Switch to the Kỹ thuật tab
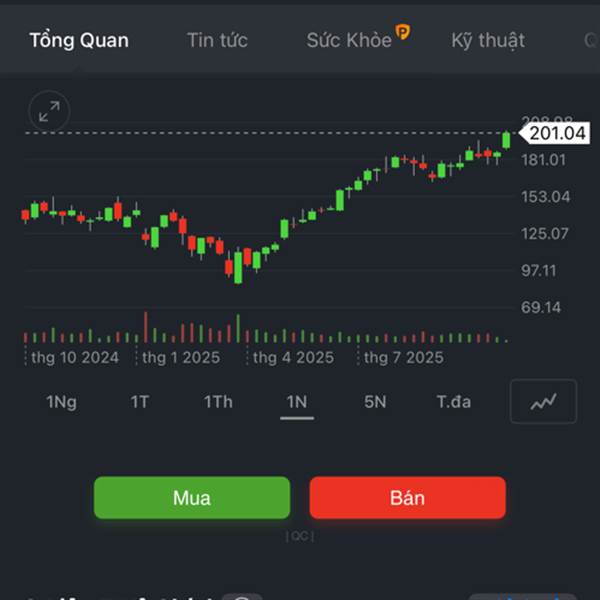Screen dimensions: 600x600 [x=488, y=41]
